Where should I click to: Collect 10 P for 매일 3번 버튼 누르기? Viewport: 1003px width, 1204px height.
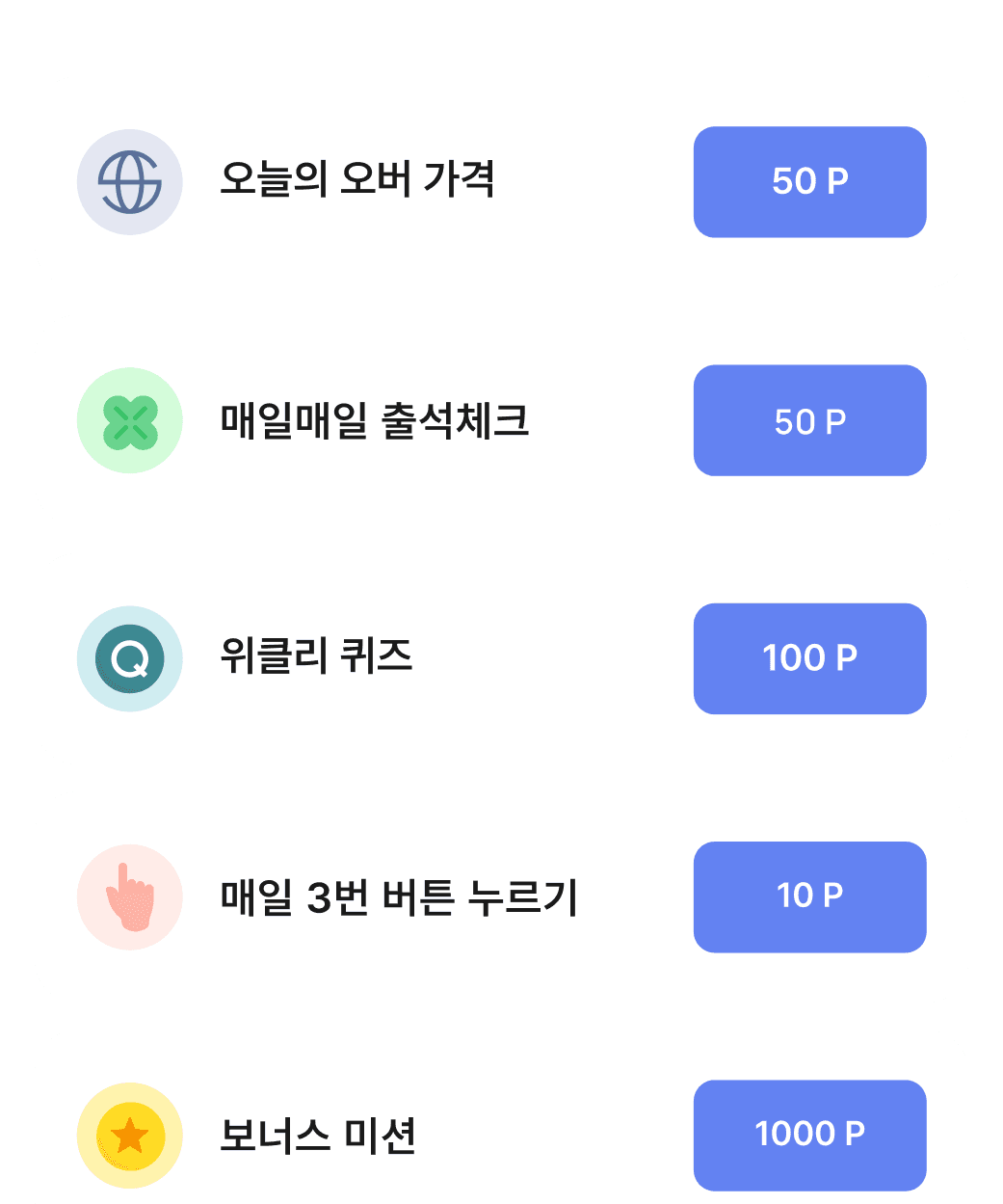coord(809,896)
